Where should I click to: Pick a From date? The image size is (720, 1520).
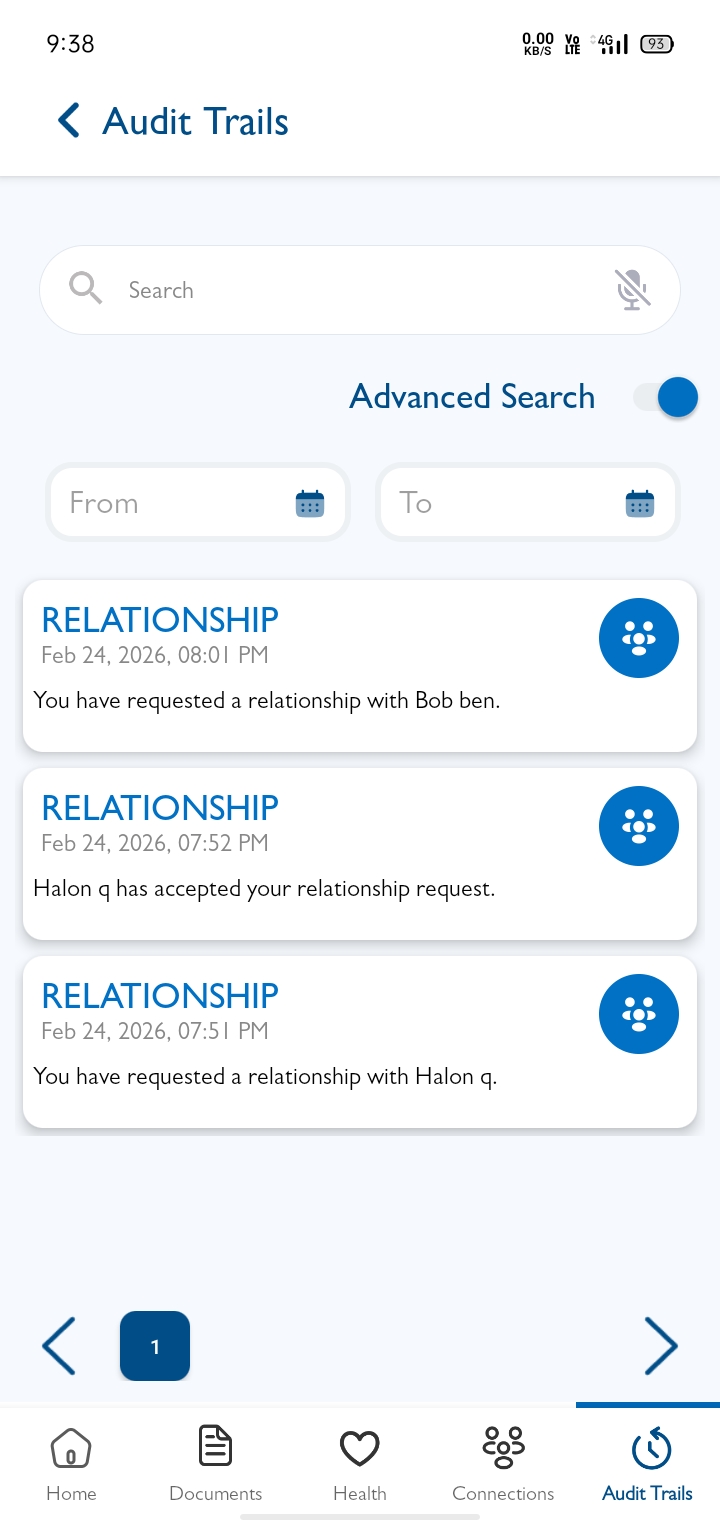pos(198,503)
